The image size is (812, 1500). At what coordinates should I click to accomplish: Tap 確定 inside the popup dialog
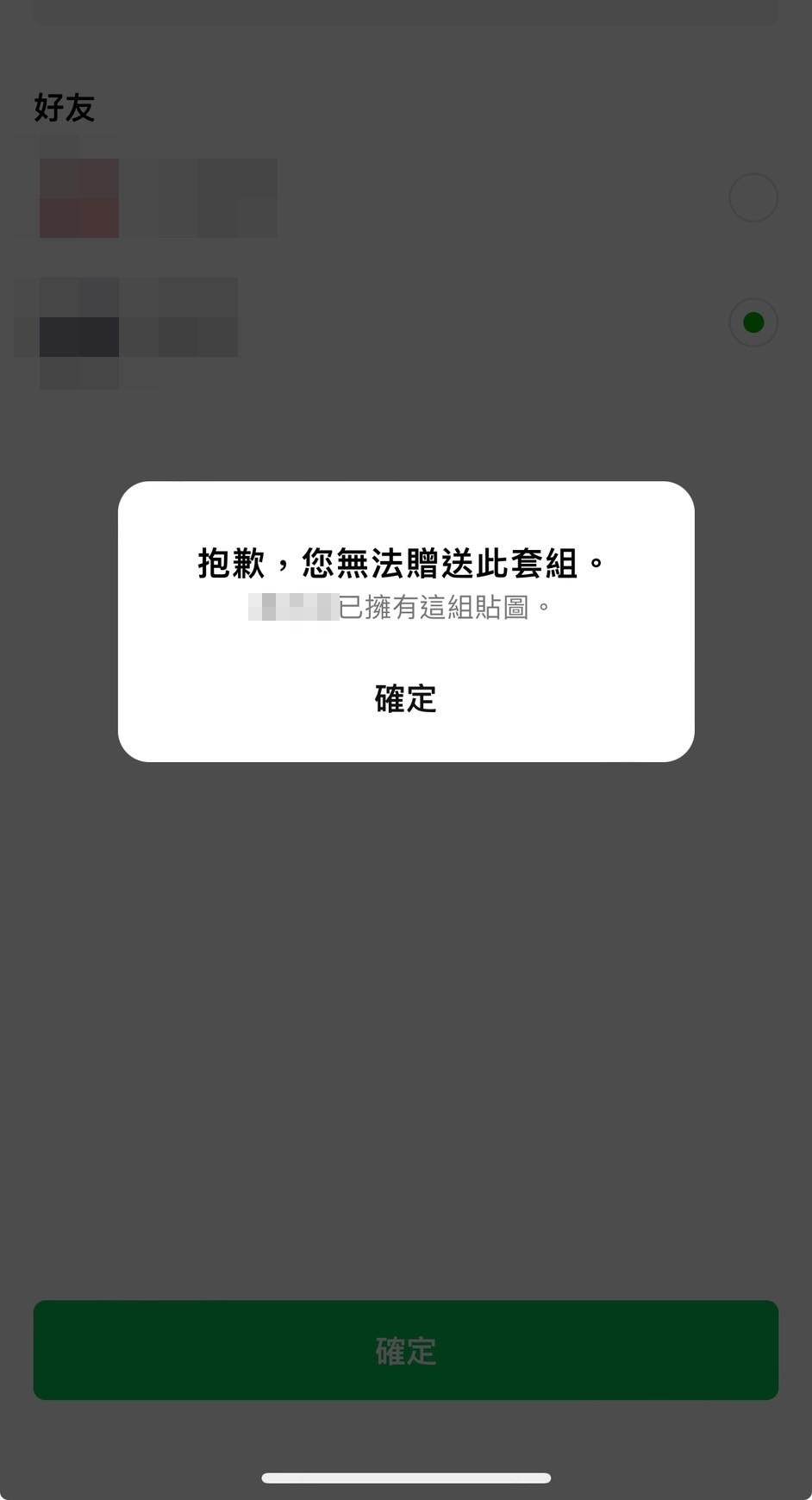(x=405, y=699)
